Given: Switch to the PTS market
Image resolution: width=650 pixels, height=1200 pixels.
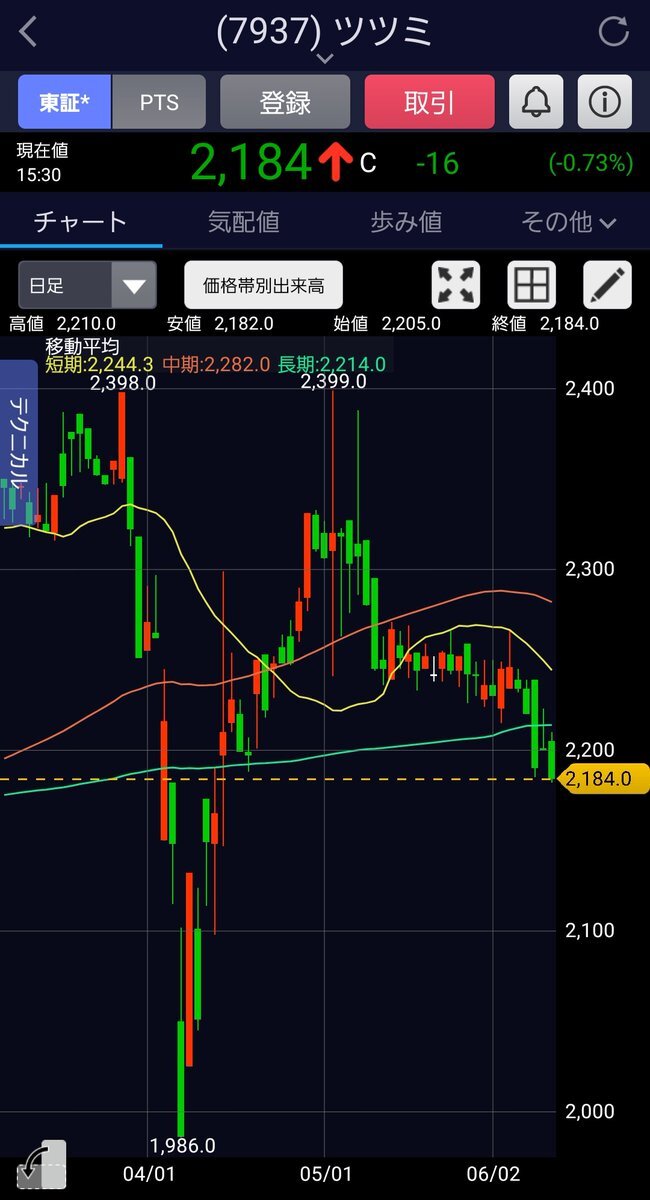Looking at the screenshot, I should [159, 102].
